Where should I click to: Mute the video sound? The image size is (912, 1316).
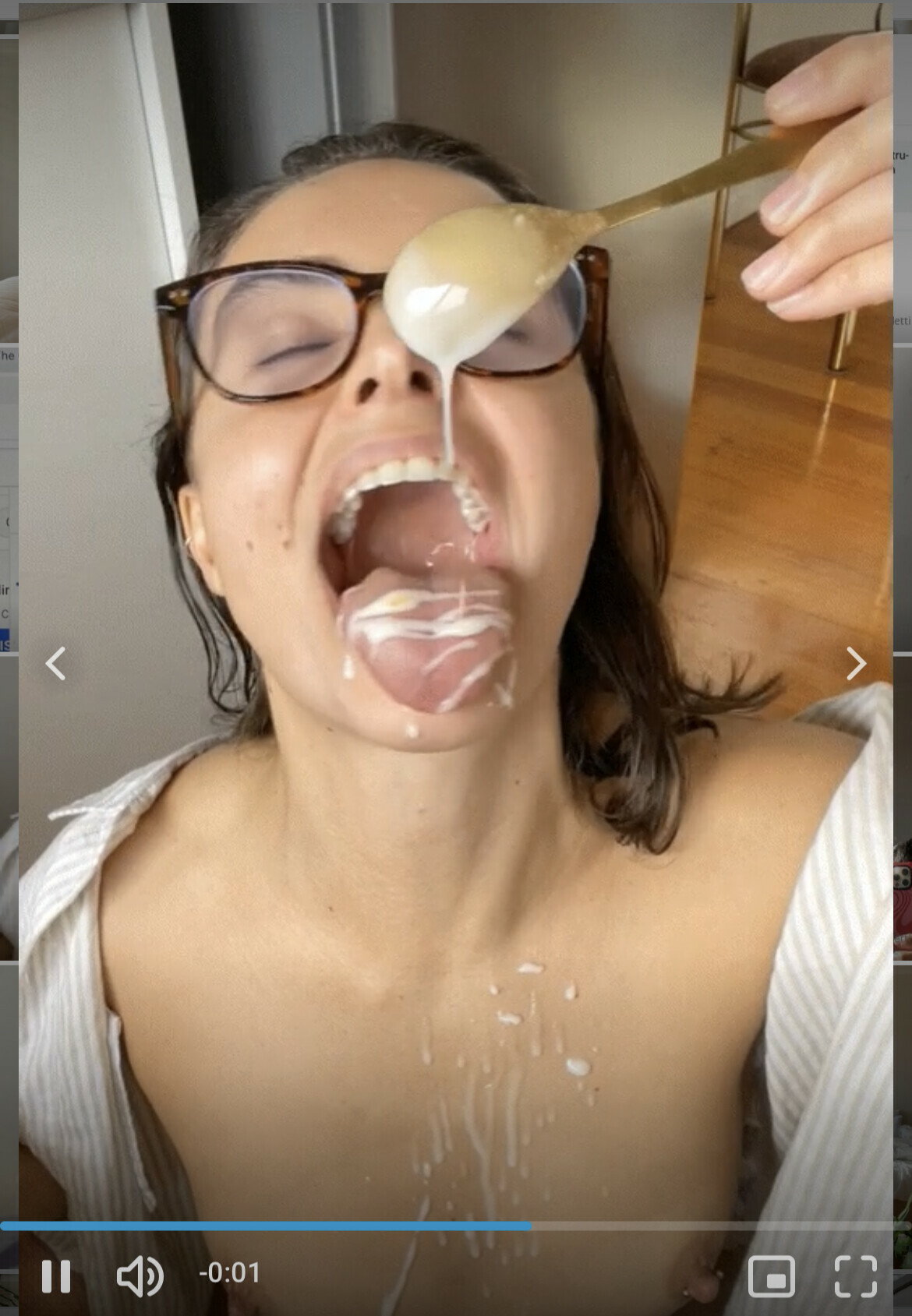pyautogui.click(x=140, y=1275)
